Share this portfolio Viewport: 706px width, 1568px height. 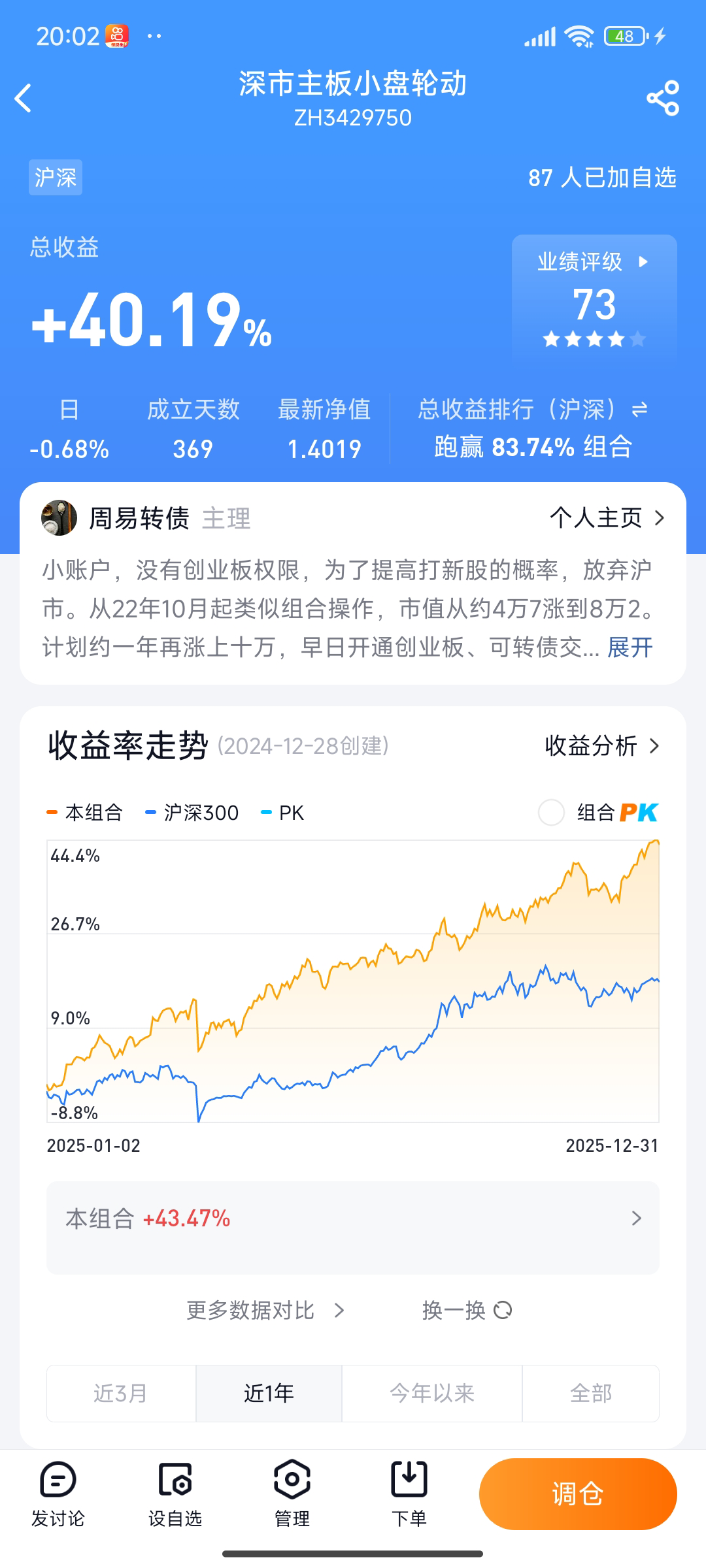click(x=663, y=99)
